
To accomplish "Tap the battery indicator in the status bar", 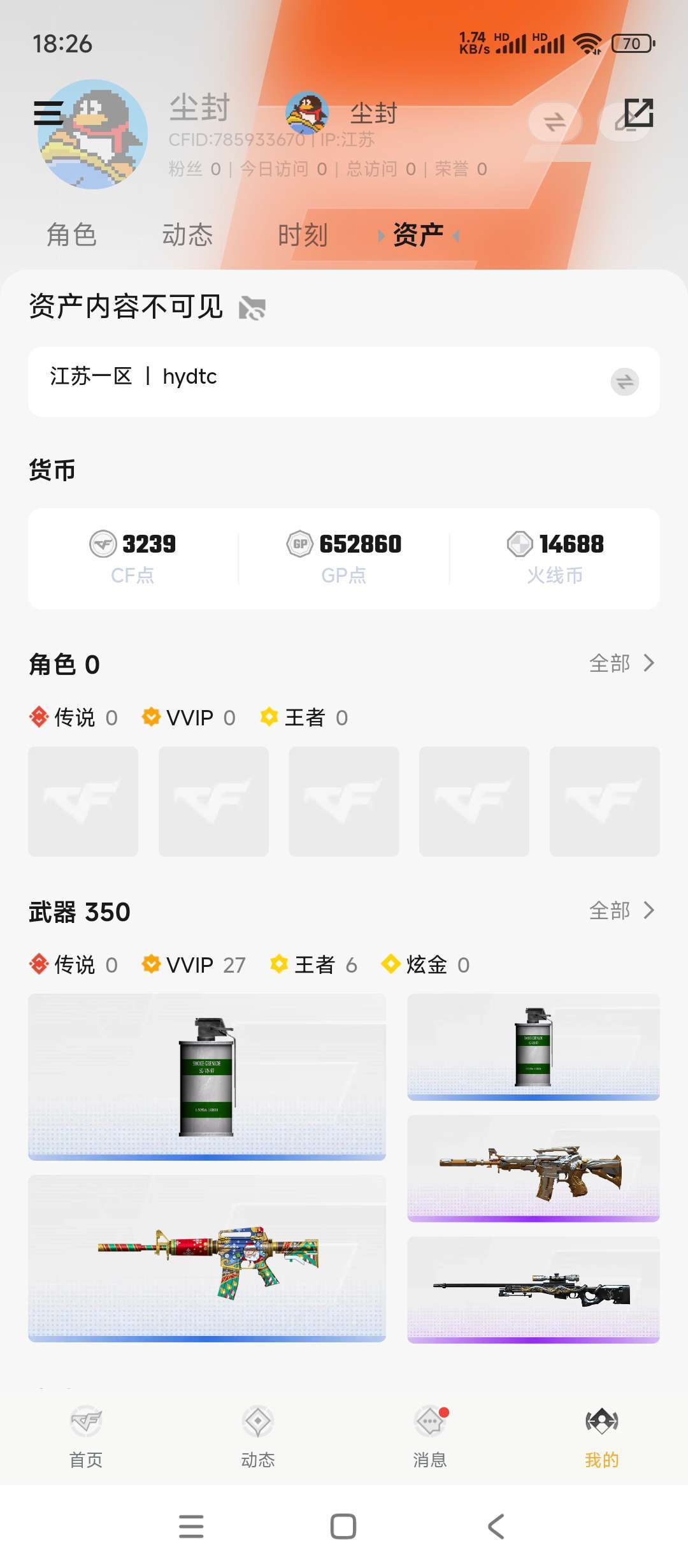I will (x=633, y=43).
